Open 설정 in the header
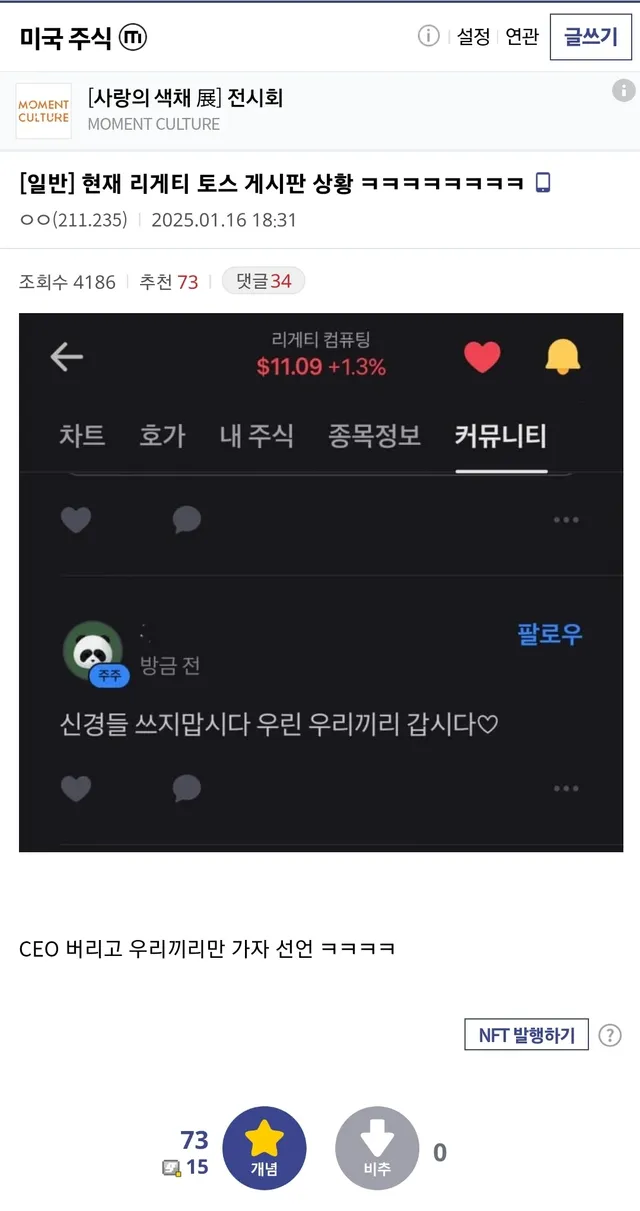 [x=473, y=37]
